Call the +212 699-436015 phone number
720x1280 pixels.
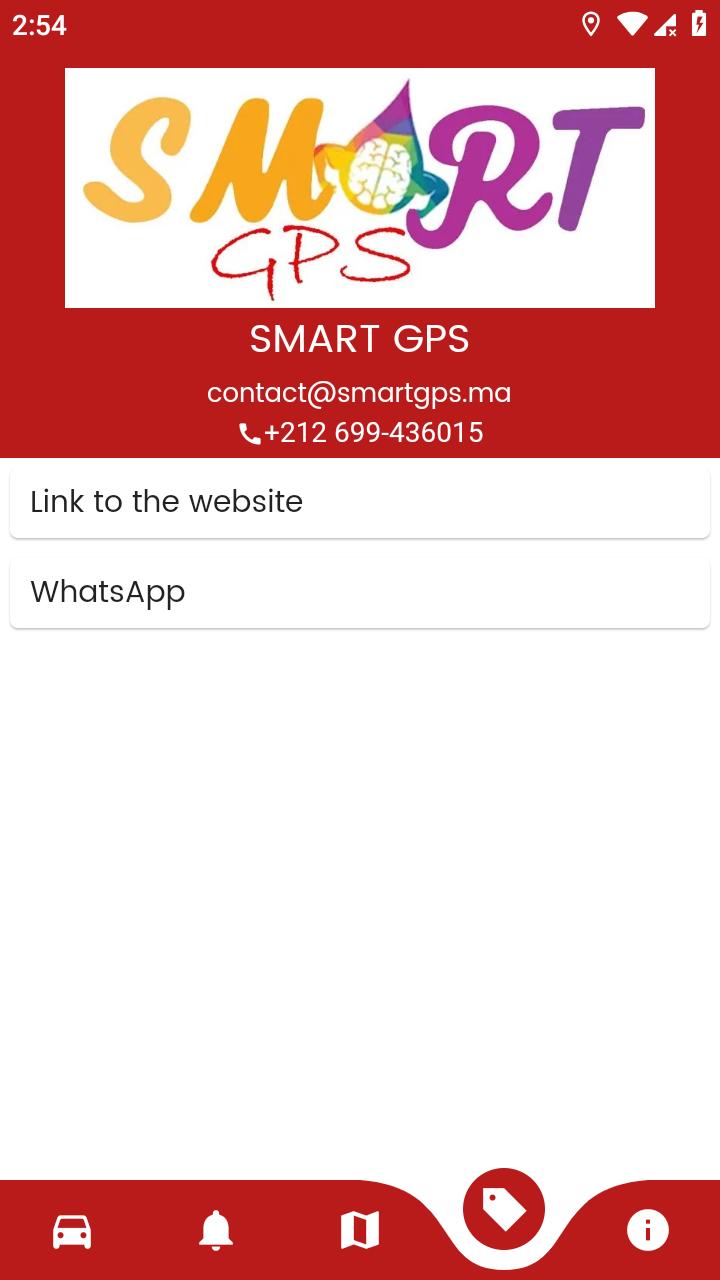click(x=361, y=433)
